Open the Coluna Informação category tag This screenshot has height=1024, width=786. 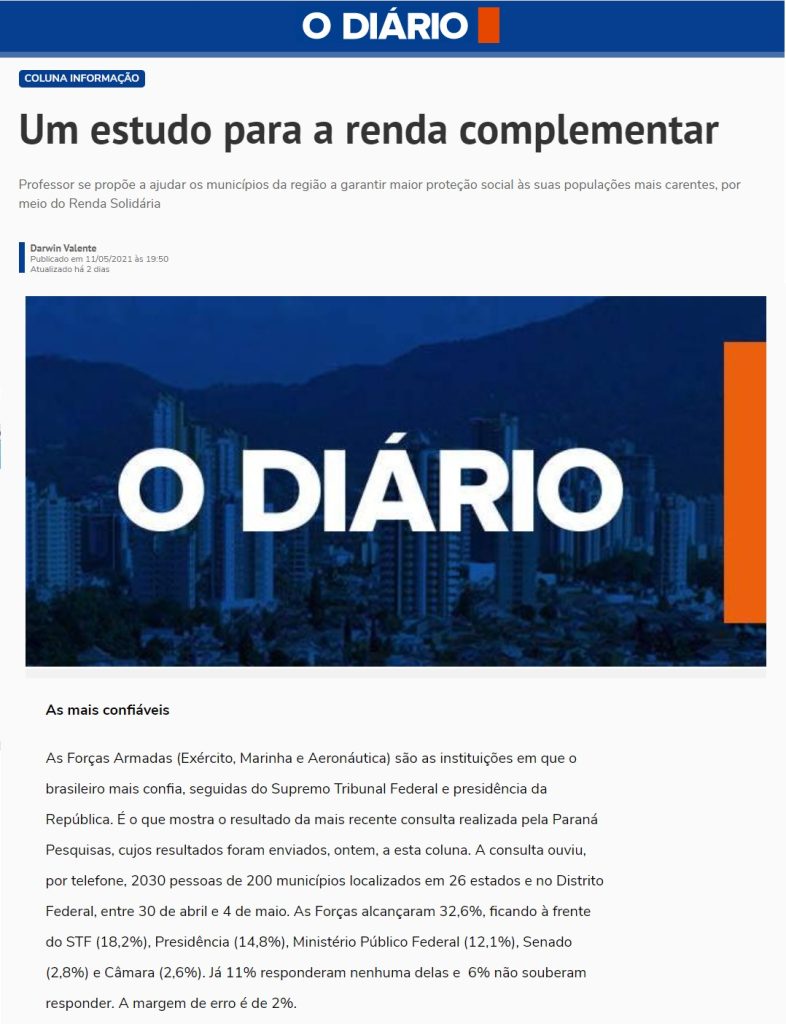(82, 79)
